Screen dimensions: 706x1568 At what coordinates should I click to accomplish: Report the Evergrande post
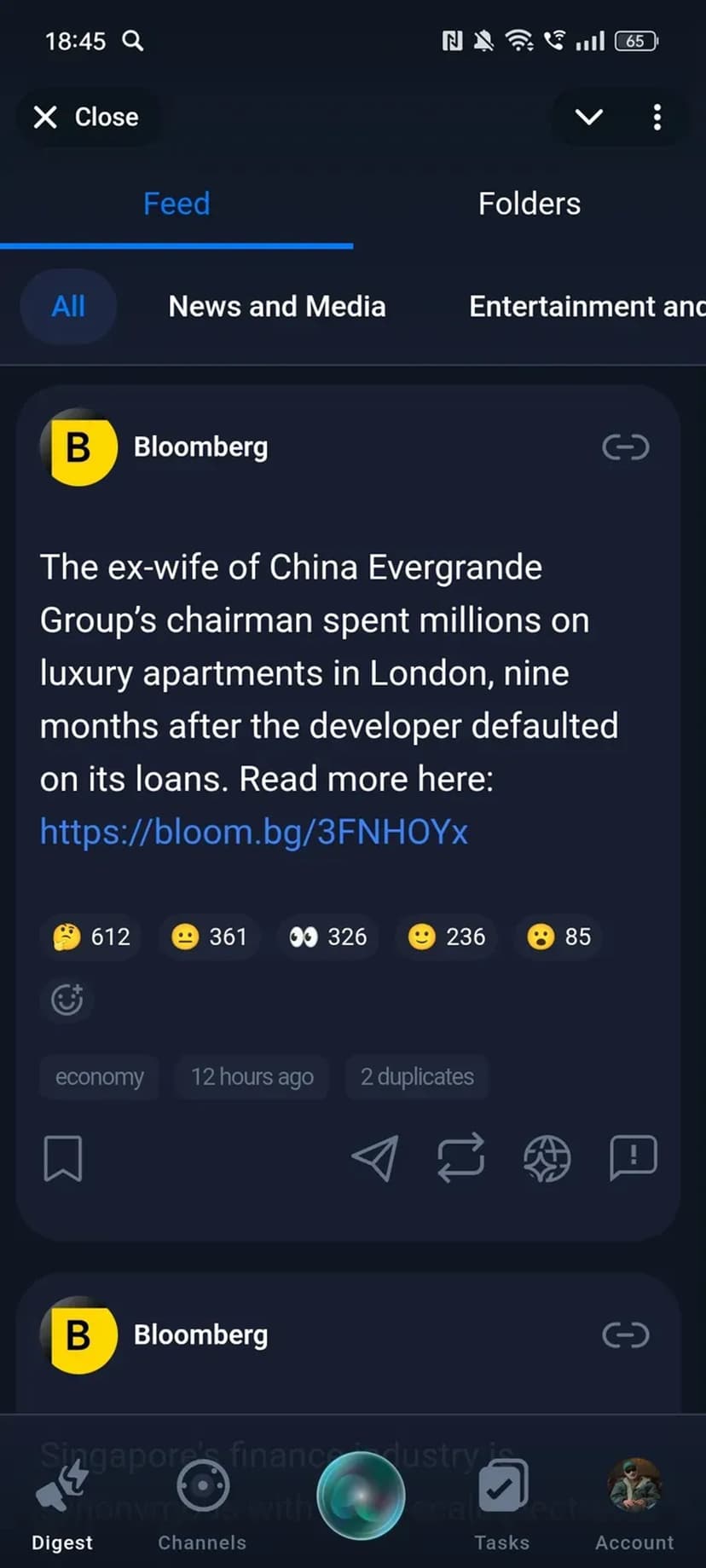click(633, 1158)
